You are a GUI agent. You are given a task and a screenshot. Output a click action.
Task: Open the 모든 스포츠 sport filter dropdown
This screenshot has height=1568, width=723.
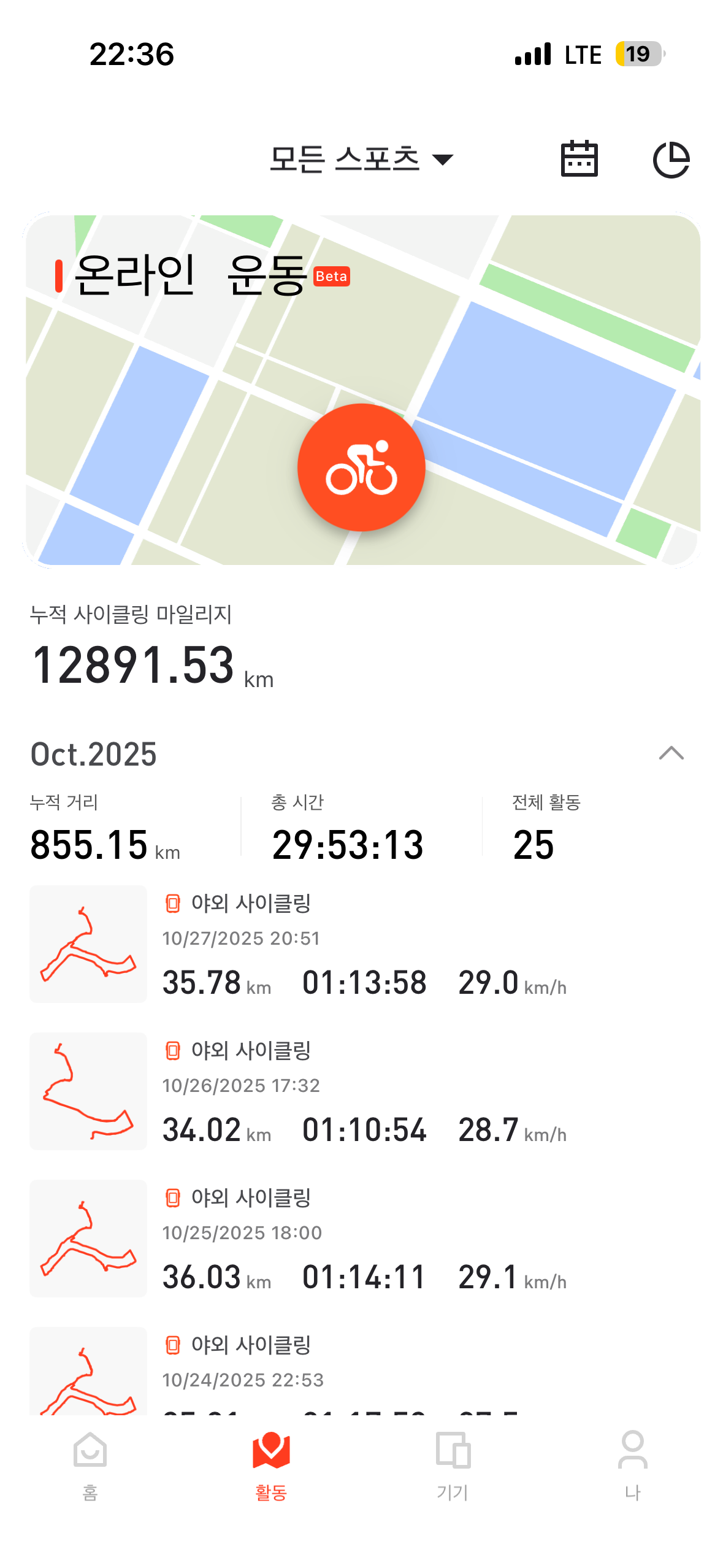coord(361,159)
